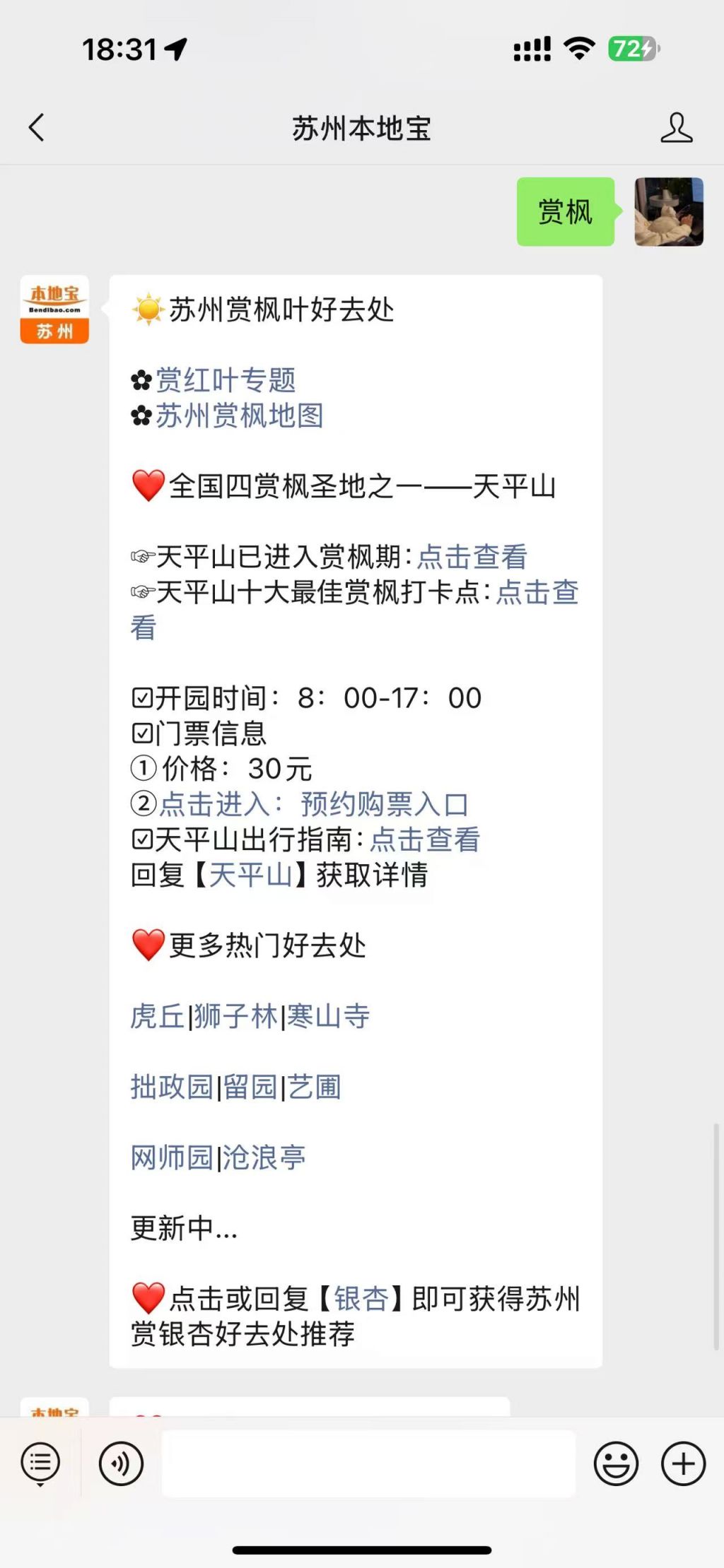Open the 赏红叶专题 link
Image resolution: width=724 pixels, height=1568 pixels.
225,380
